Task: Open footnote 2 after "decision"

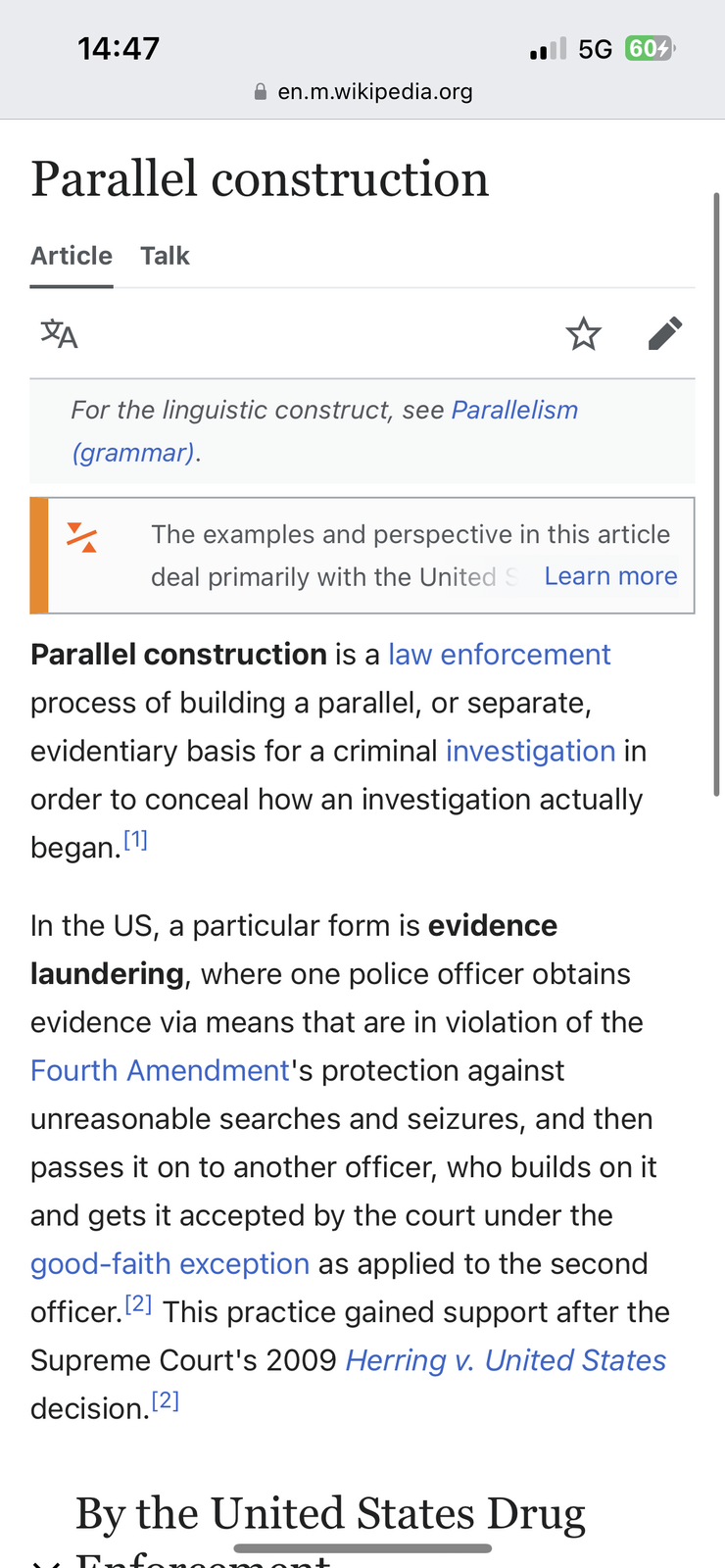Action: pyautogui.click(x=166, y=1400)
